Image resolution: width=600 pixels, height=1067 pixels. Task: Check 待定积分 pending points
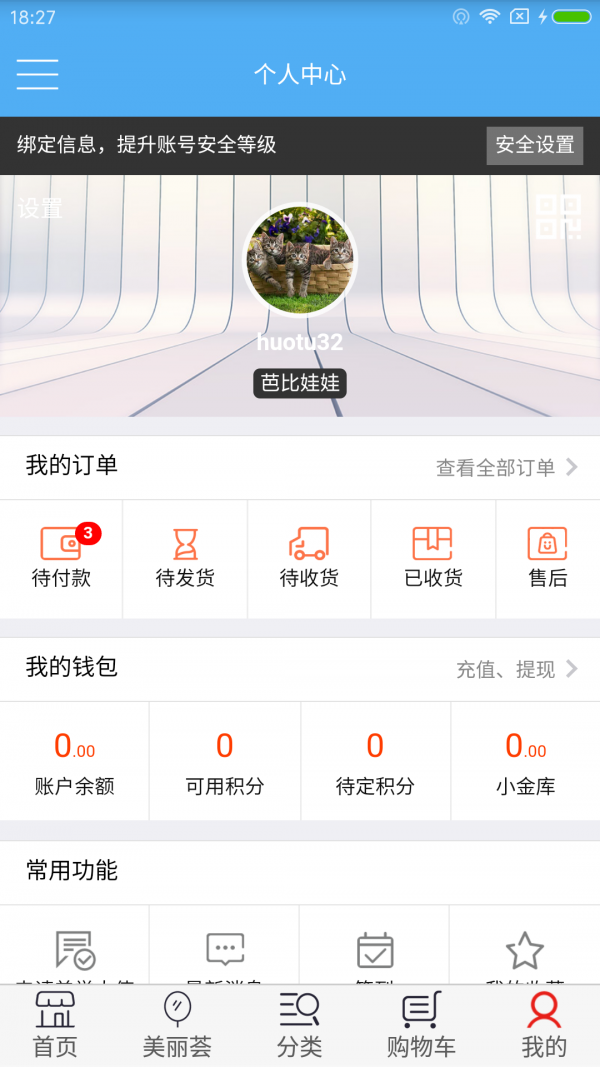pos(375,762)
